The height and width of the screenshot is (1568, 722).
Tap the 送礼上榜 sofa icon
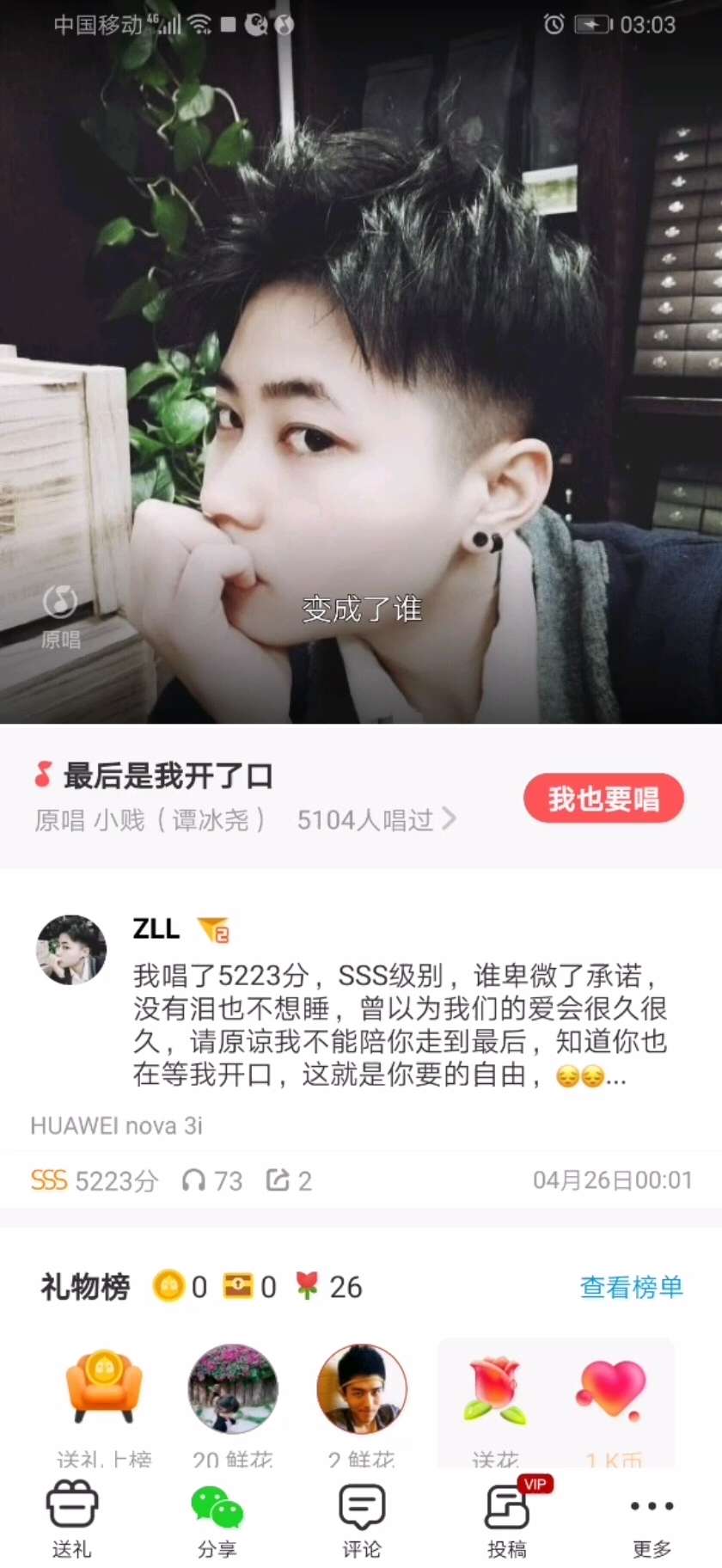click(x=104, y=1387)
